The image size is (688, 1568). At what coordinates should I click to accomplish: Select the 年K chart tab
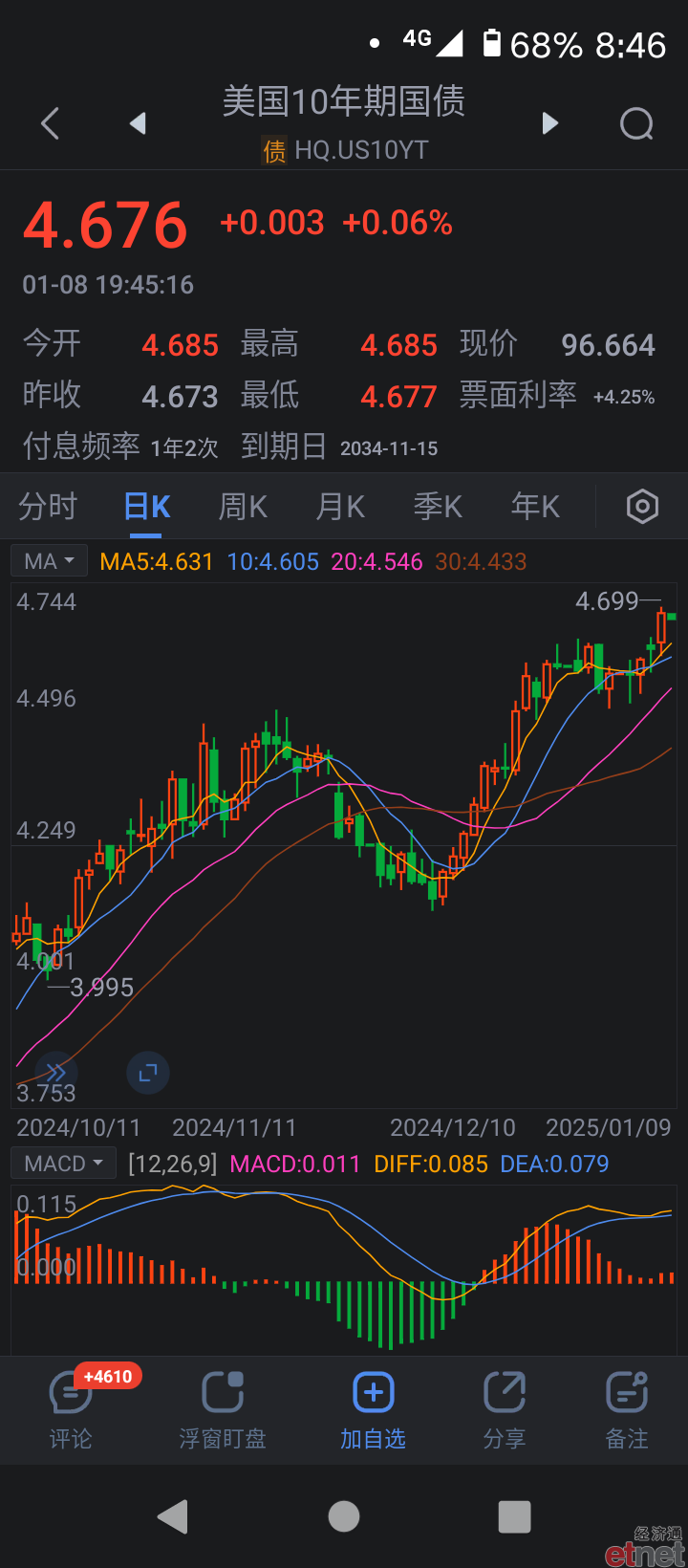(x=535, y=506)
